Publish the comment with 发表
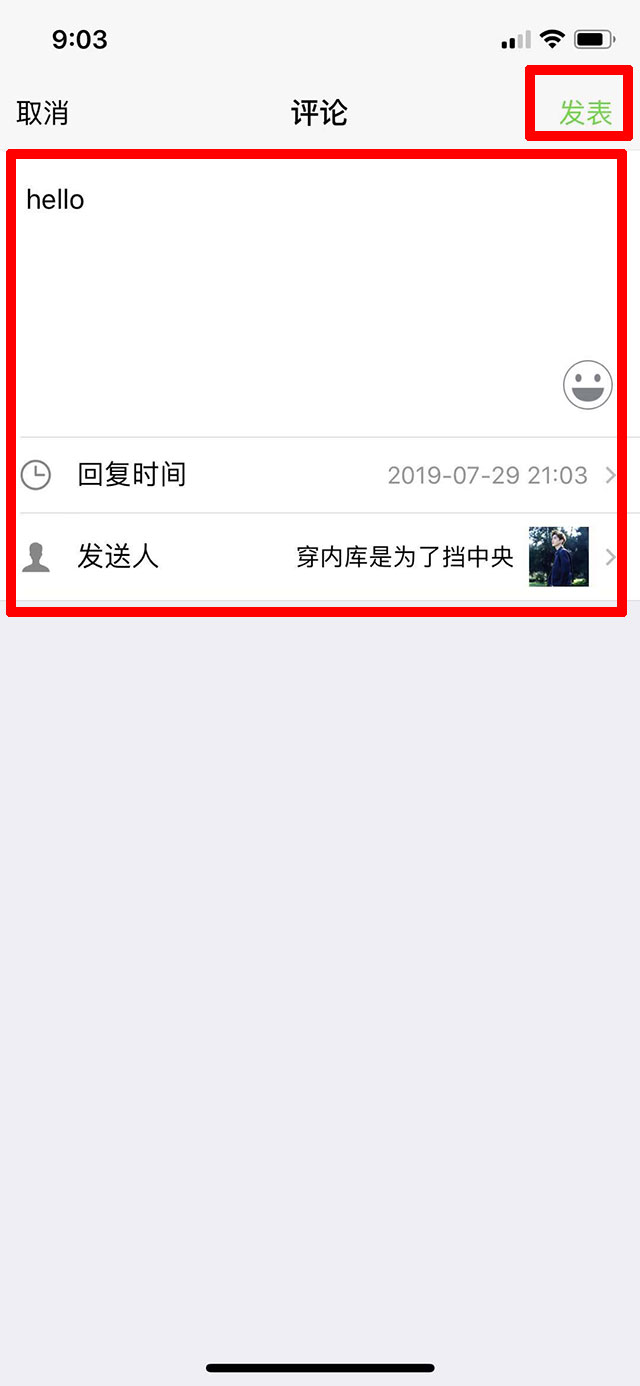The image size is (640, 1386). [x=585, y=113]
